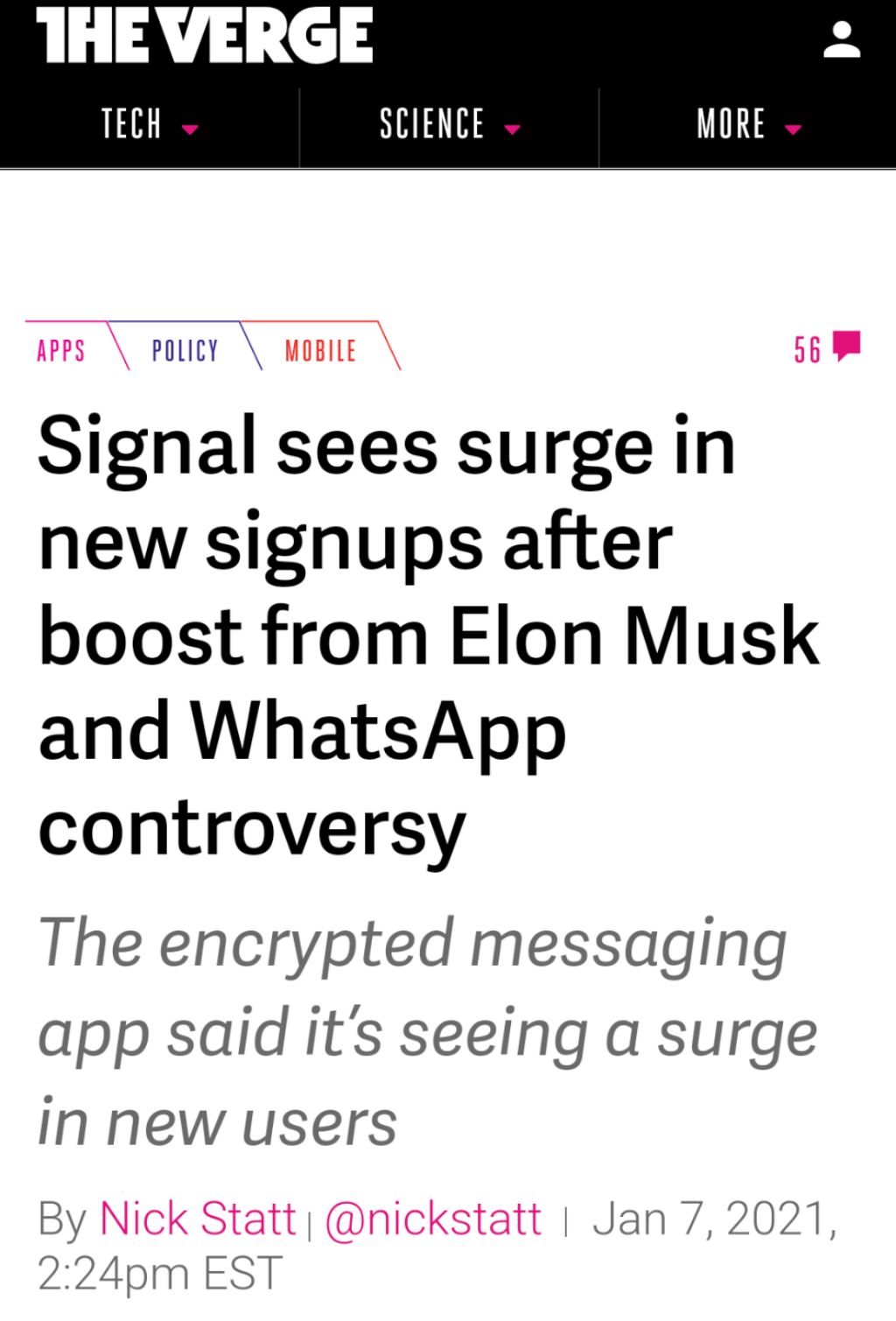Open the Apps category tag

[61, 351]
